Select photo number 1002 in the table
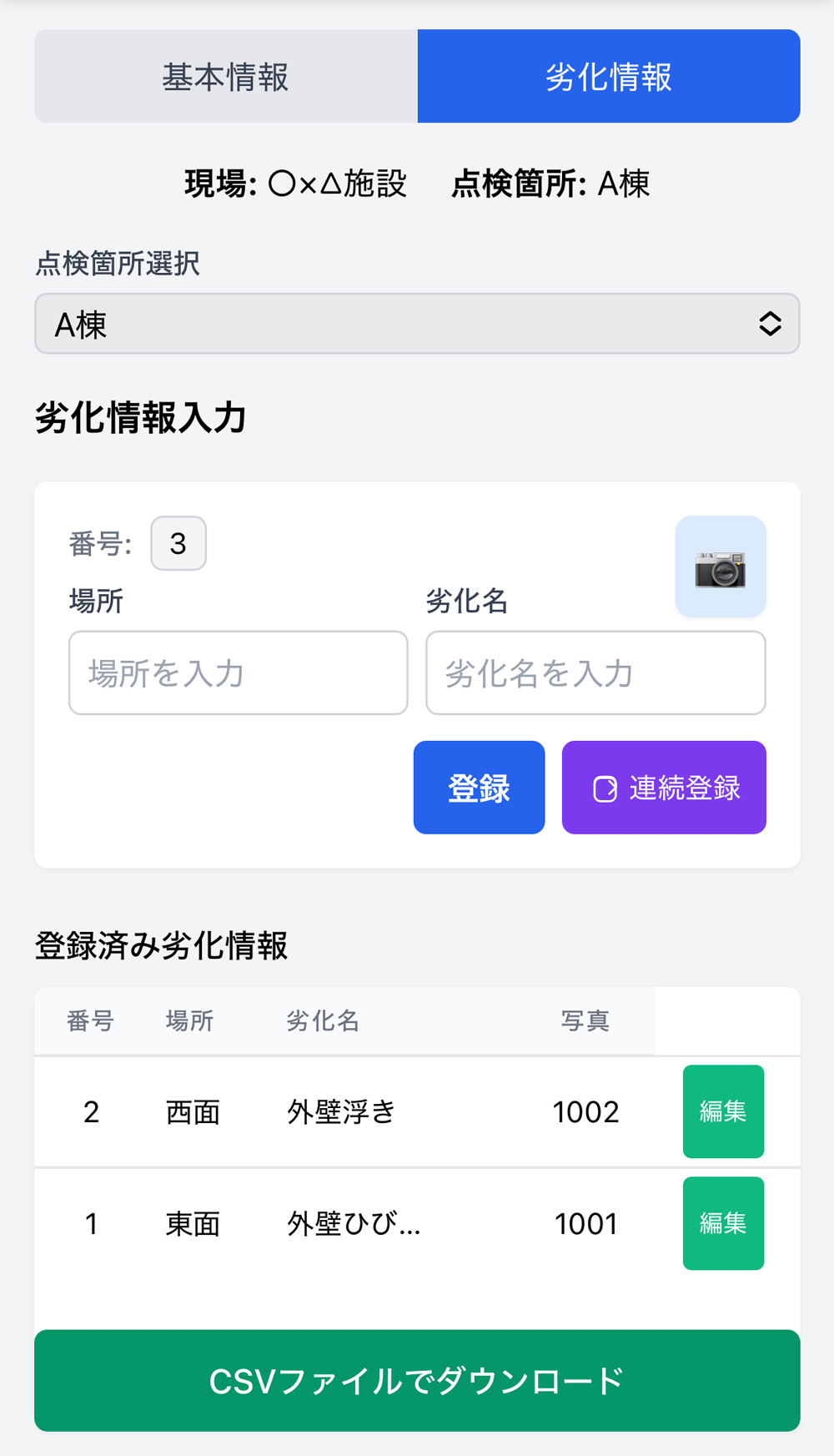This screenshot has width=834, height=1456. [586, 1111]
